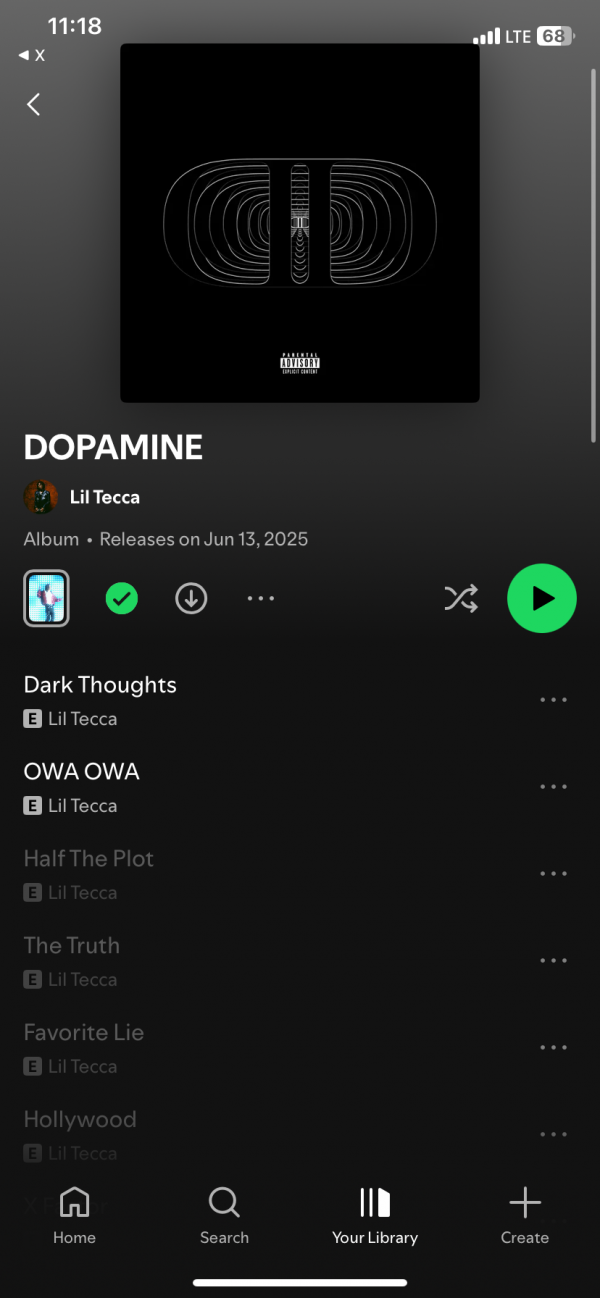
Task: Download the DOPAMINE album
Action: (x=191, y=598)
